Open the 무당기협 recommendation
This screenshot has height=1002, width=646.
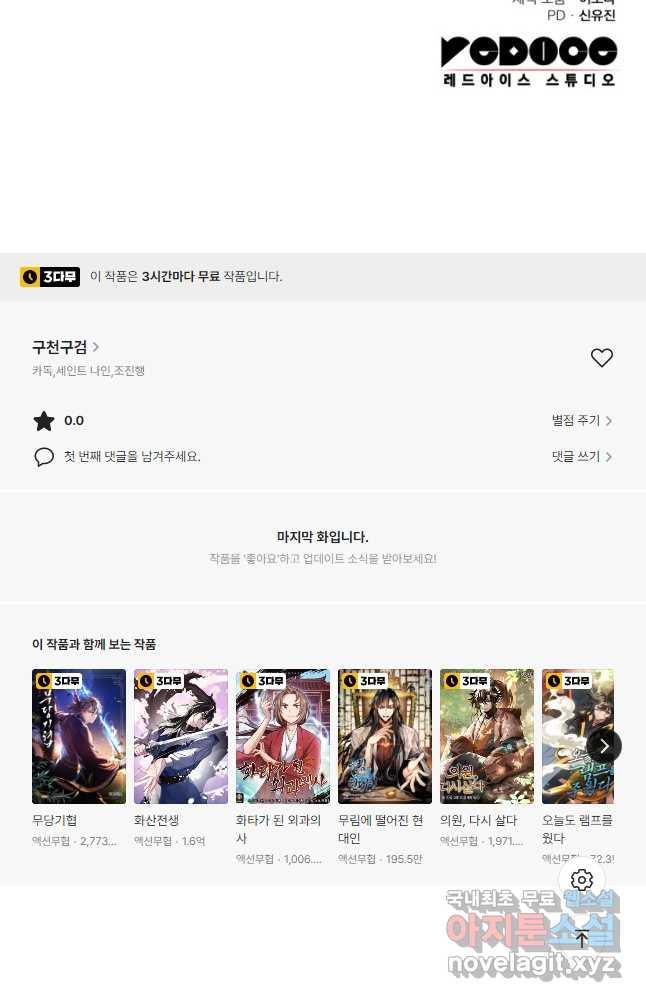click(79, 737)
